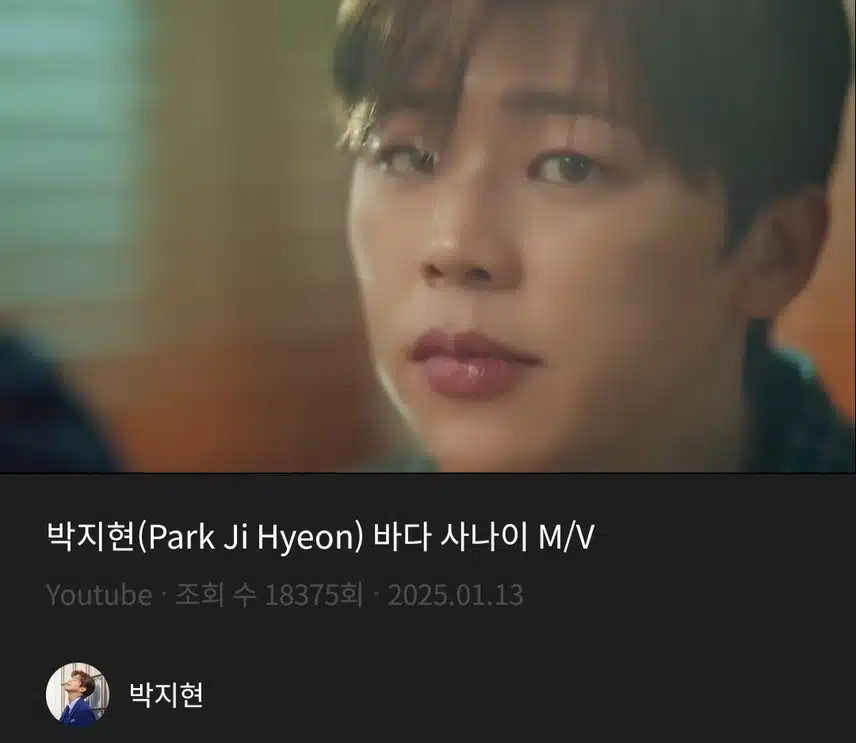Open the 박지현(Park Ji Hyeon) 바다 사나이 M/V title

tap(320, 539)
